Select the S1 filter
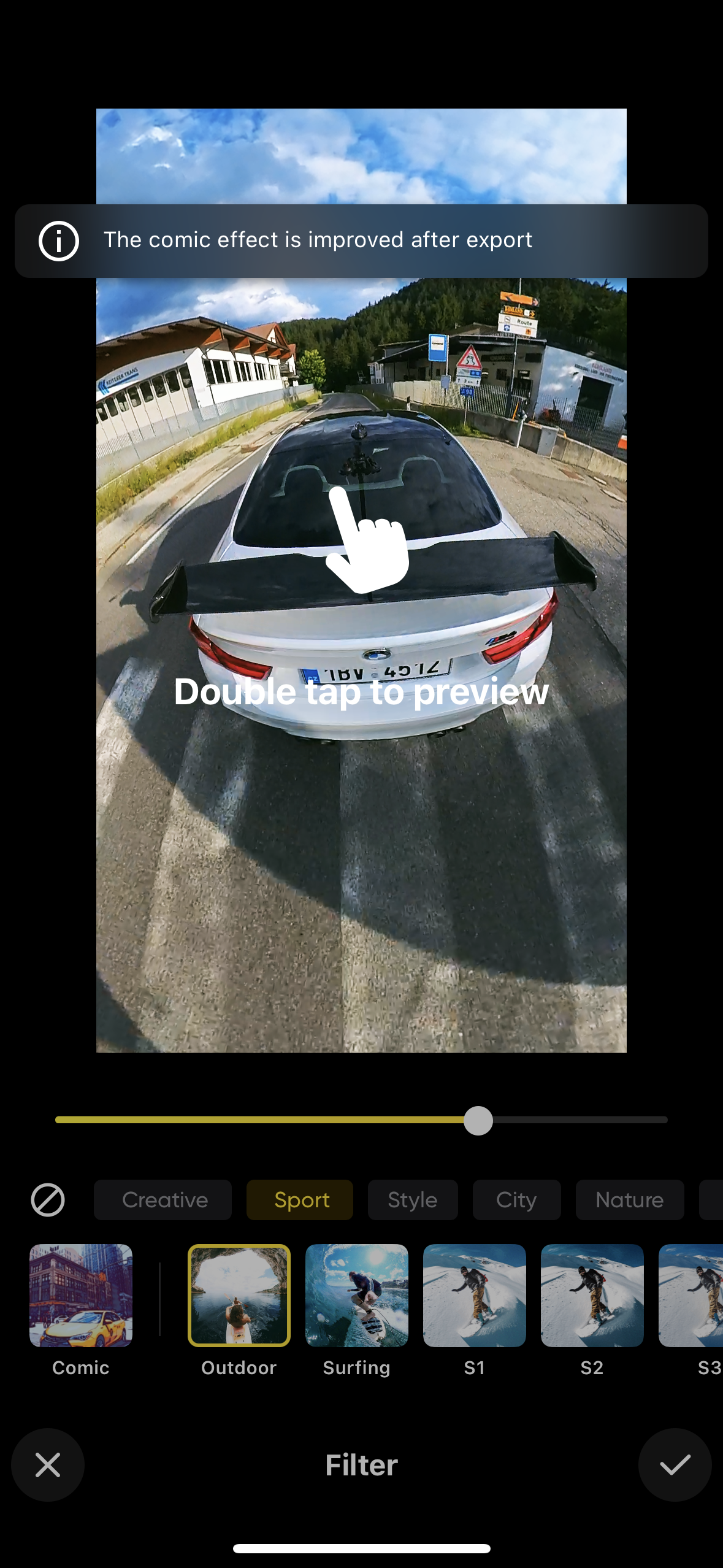Viewport: 723px width, 1568px height. click(475, 1295)
